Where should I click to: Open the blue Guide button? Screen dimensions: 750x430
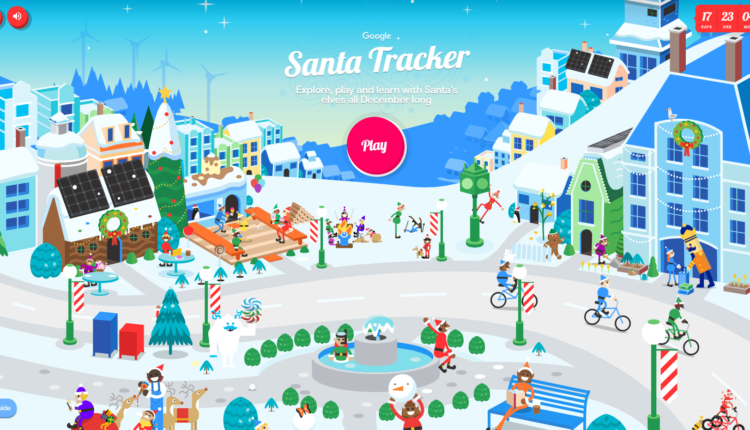(x=6, y=407)
